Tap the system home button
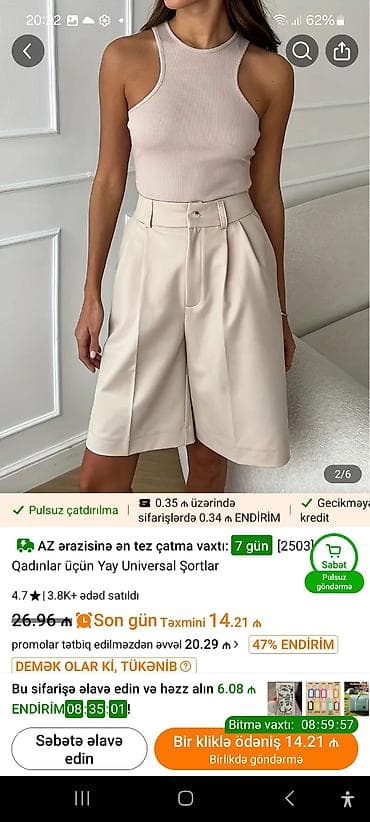This screenshot has height=822, width=370. click(x=185, y=798)
